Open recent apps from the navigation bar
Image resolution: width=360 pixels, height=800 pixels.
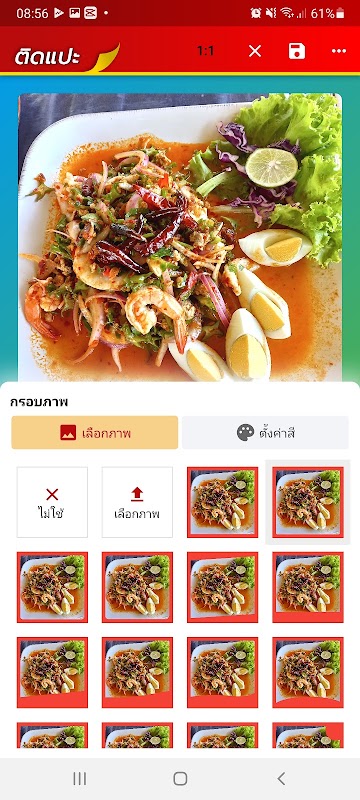coord(79,778)
